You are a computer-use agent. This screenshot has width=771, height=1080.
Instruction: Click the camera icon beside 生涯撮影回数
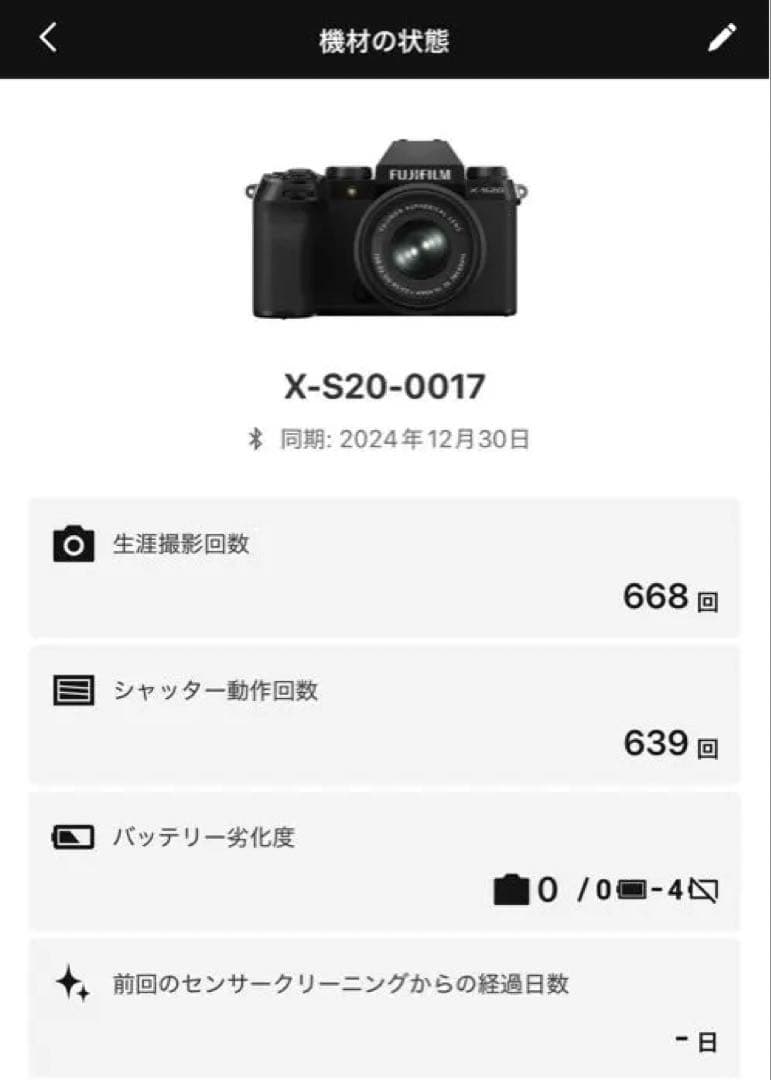[x=70, y=543]
